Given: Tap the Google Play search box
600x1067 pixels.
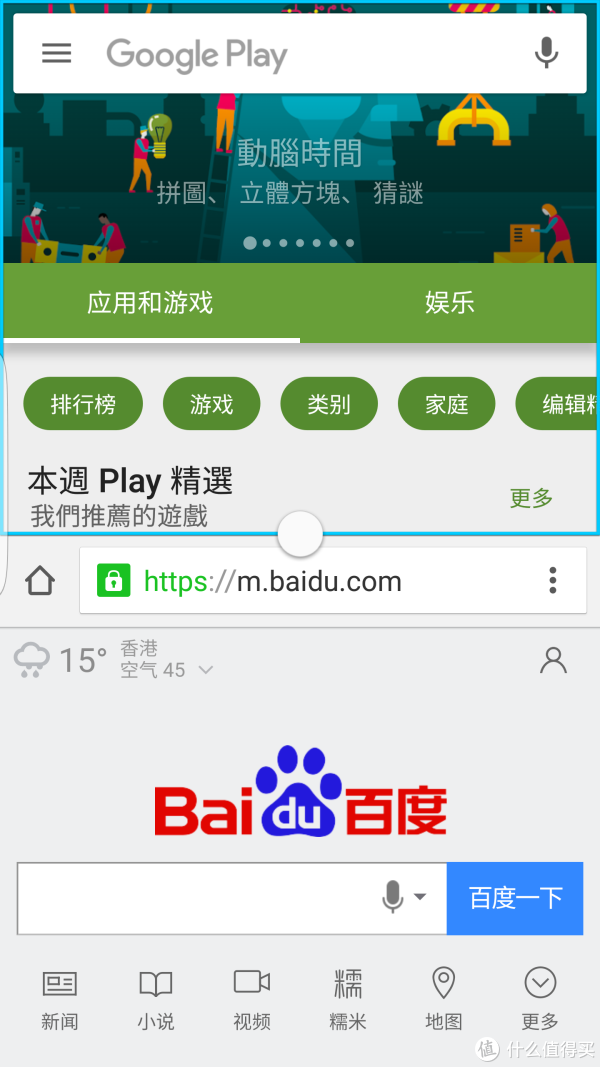Looking at the screenshot, I should pos(299,53).
